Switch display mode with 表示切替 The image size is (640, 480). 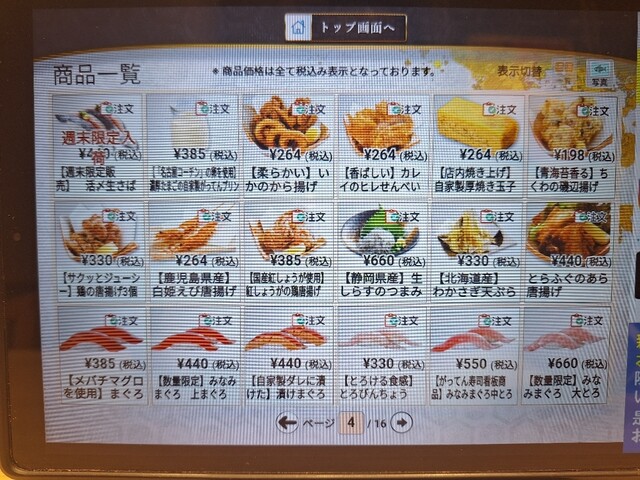coord(520,71)
